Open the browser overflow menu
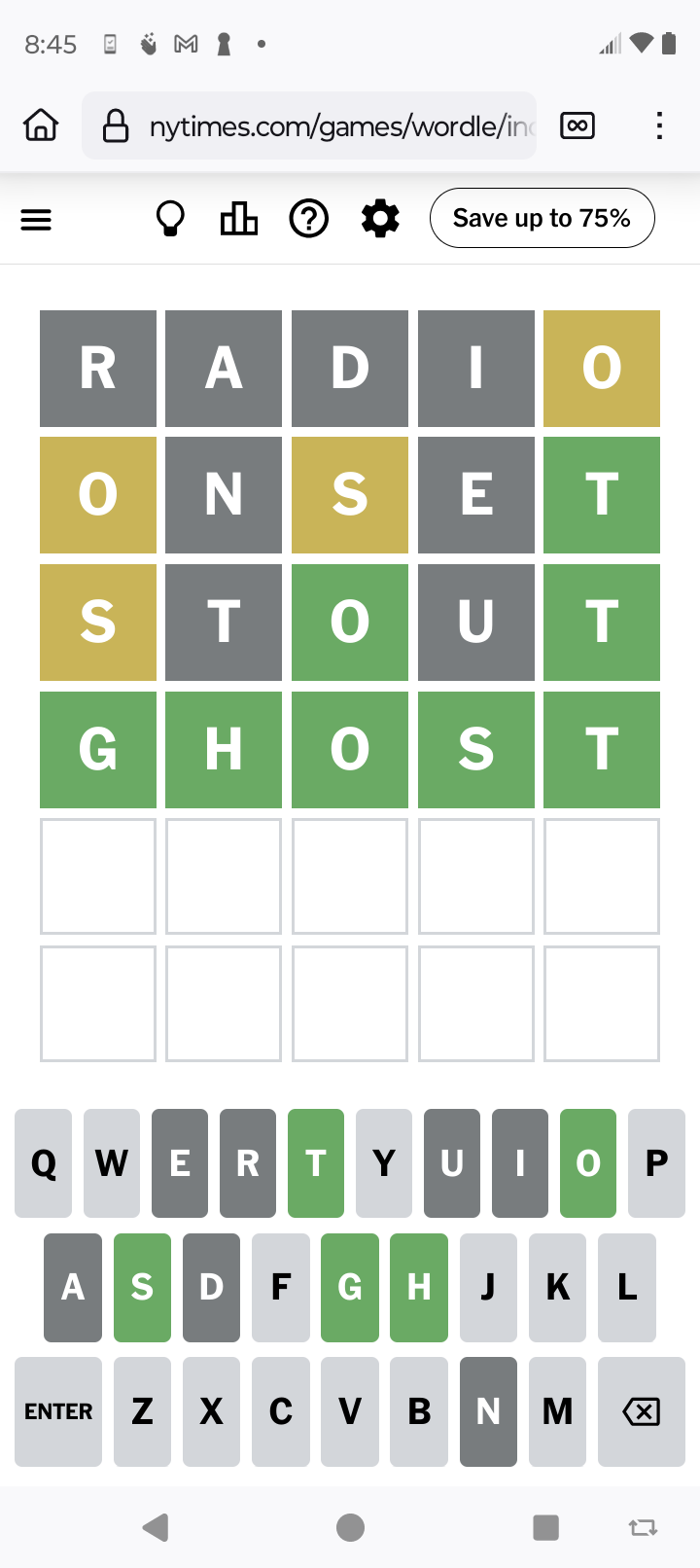 pyautogui.click(x=659, y=125)
